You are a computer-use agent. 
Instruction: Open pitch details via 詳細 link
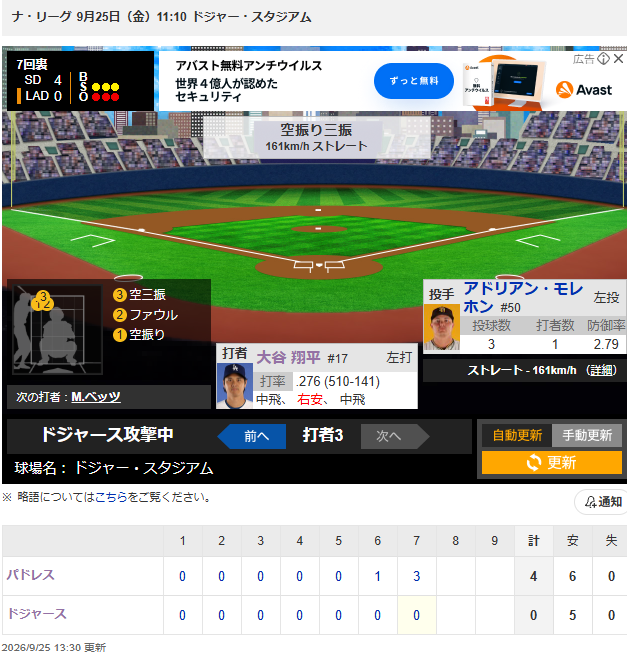pos(601,370)
